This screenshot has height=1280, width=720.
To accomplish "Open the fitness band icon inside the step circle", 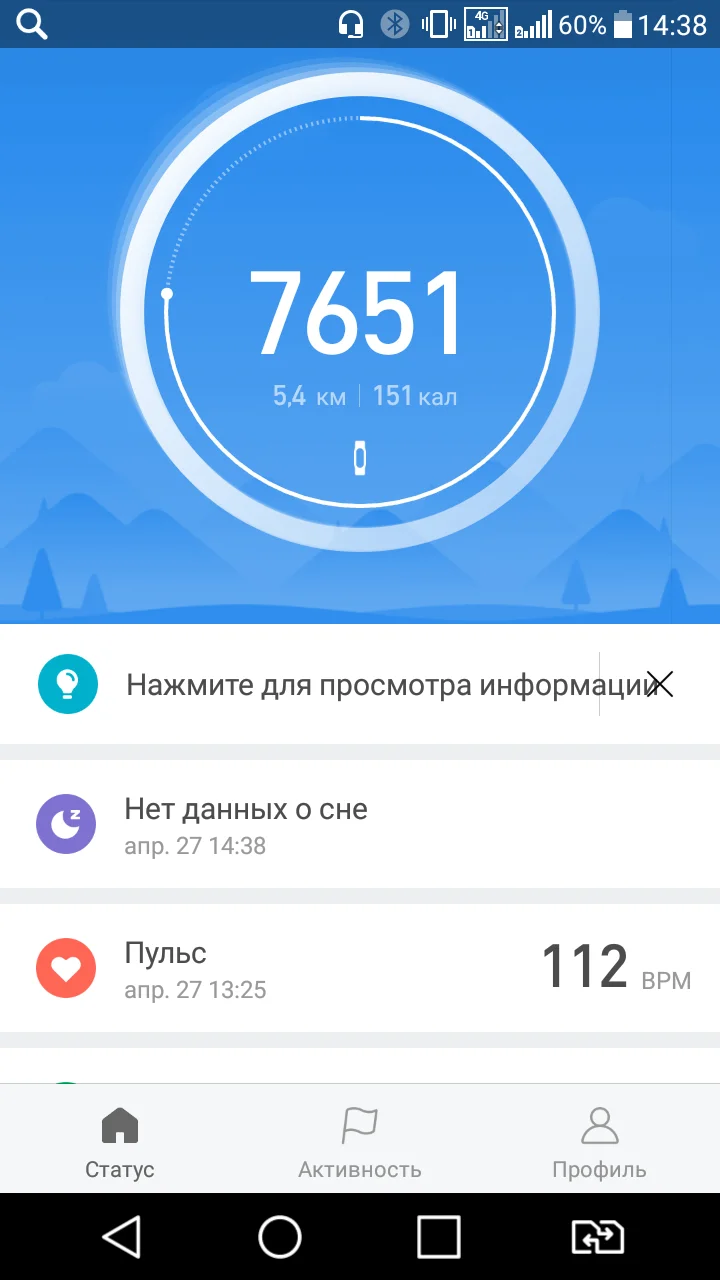I will 360,458.
